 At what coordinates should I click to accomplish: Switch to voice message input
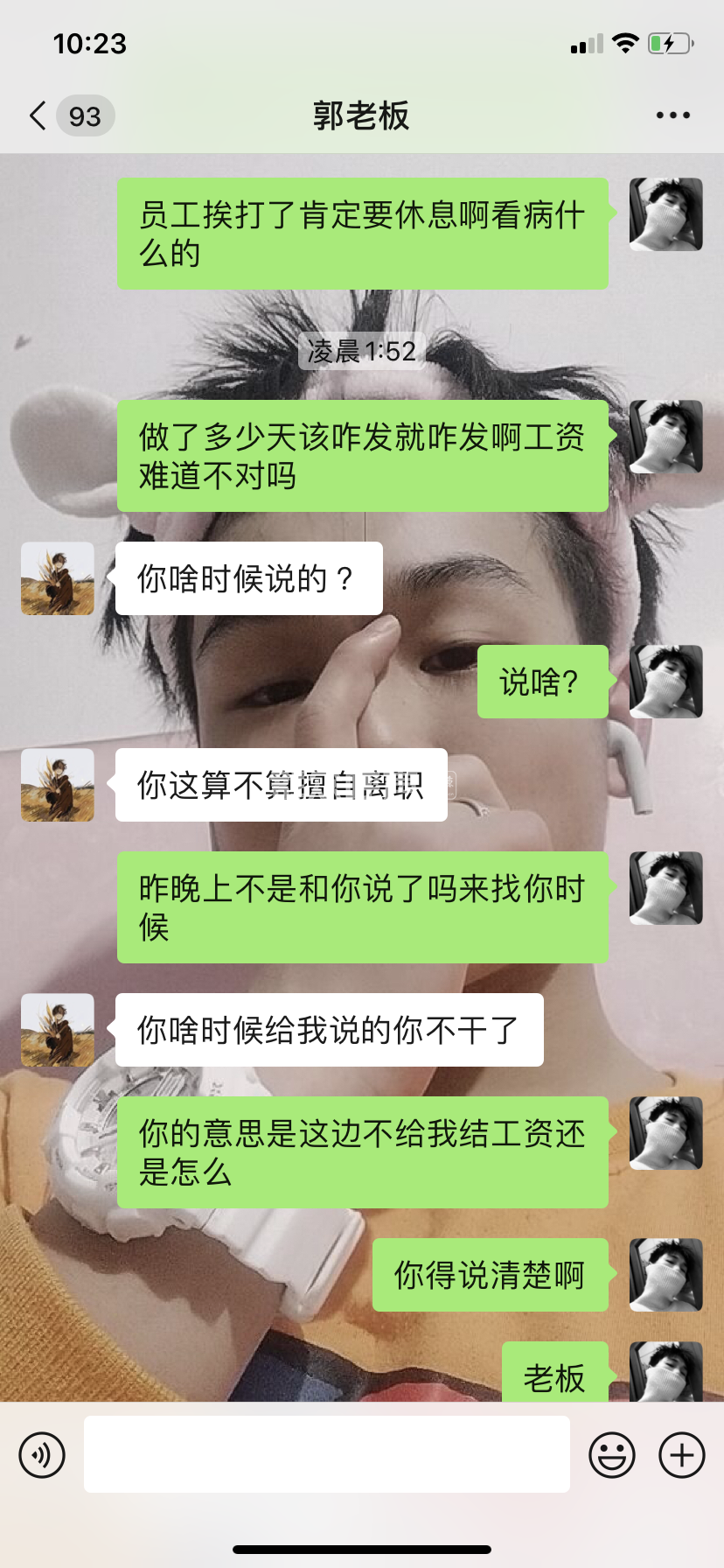click(42, 1455)
